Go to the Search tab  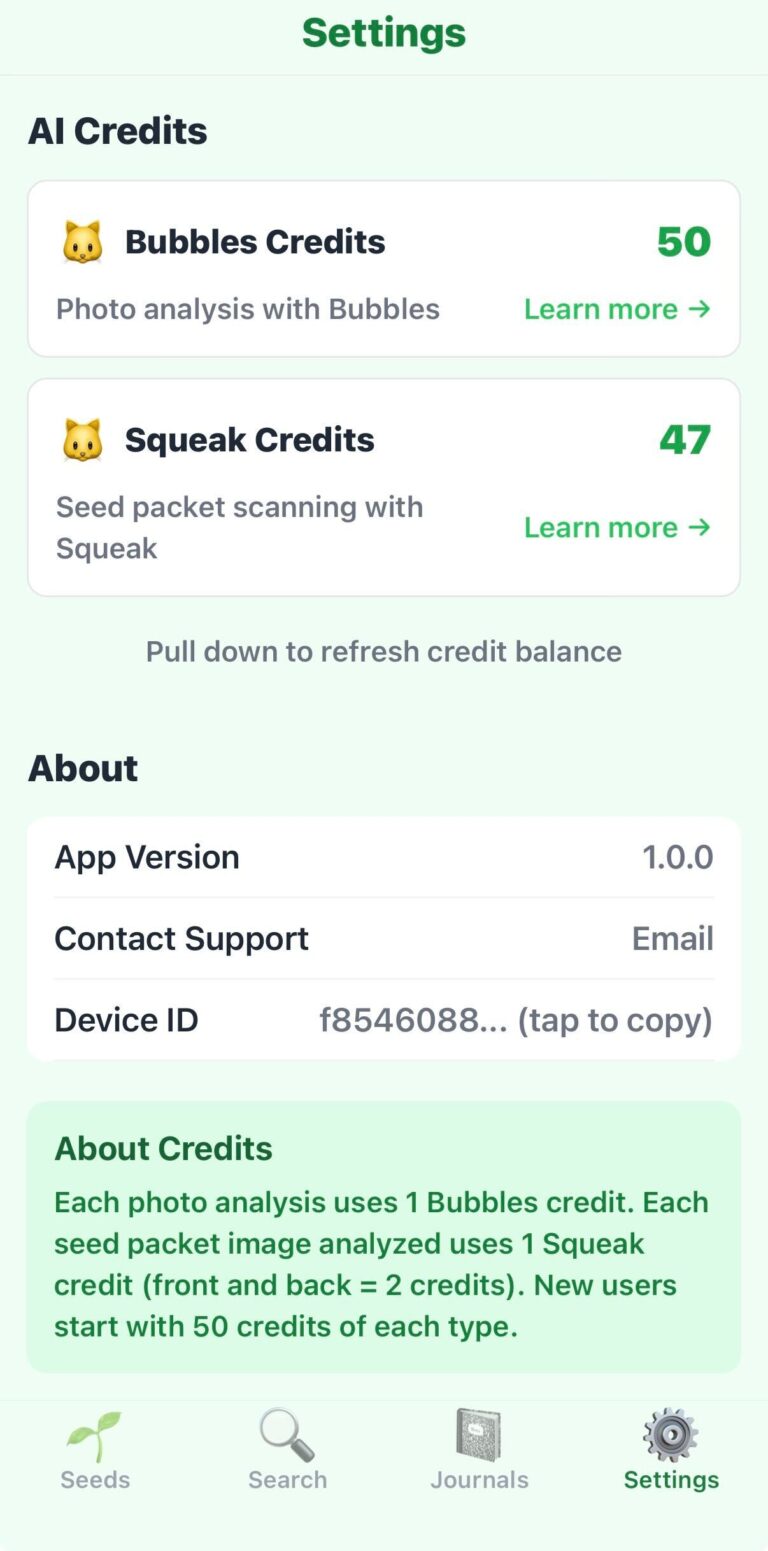(287, 1450)
